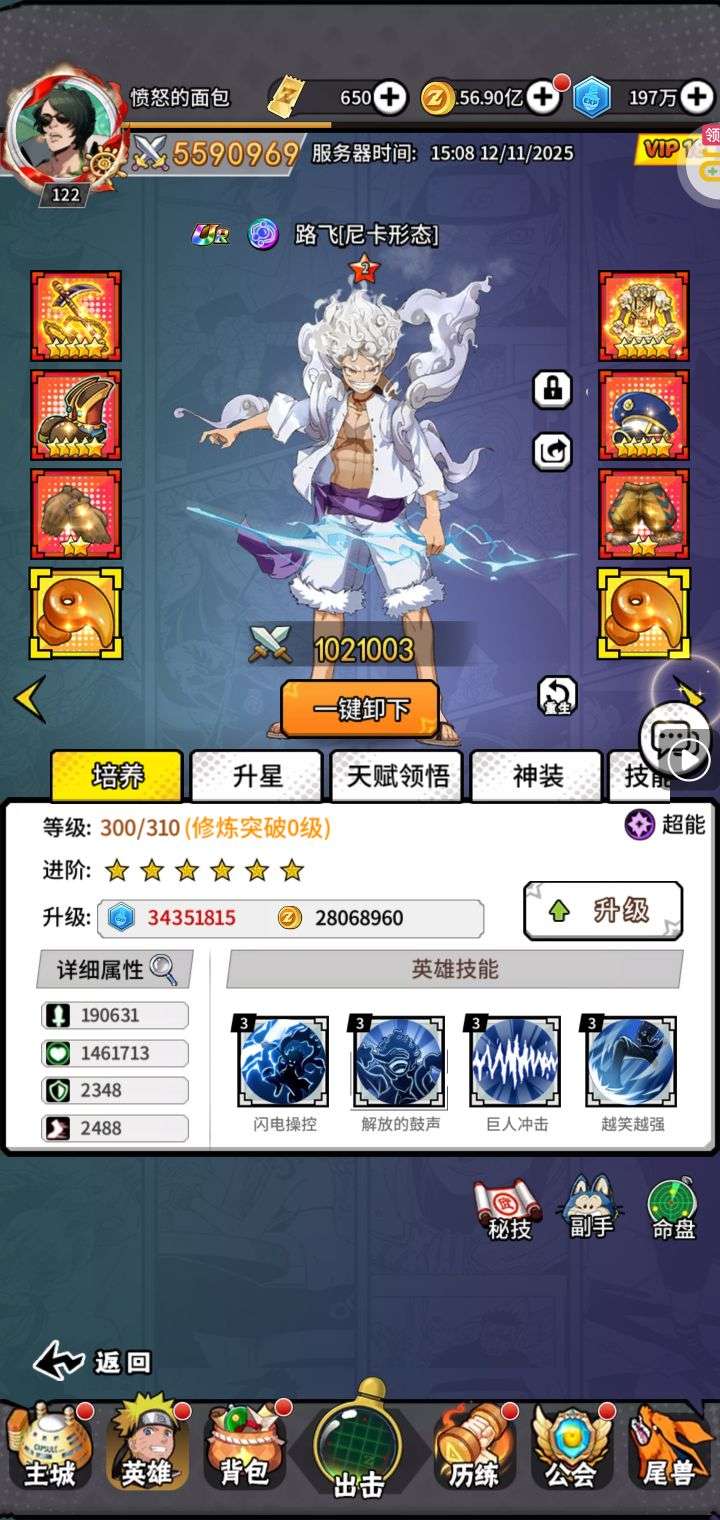Open the 副手 assistant icon

tap(591, 1205)
